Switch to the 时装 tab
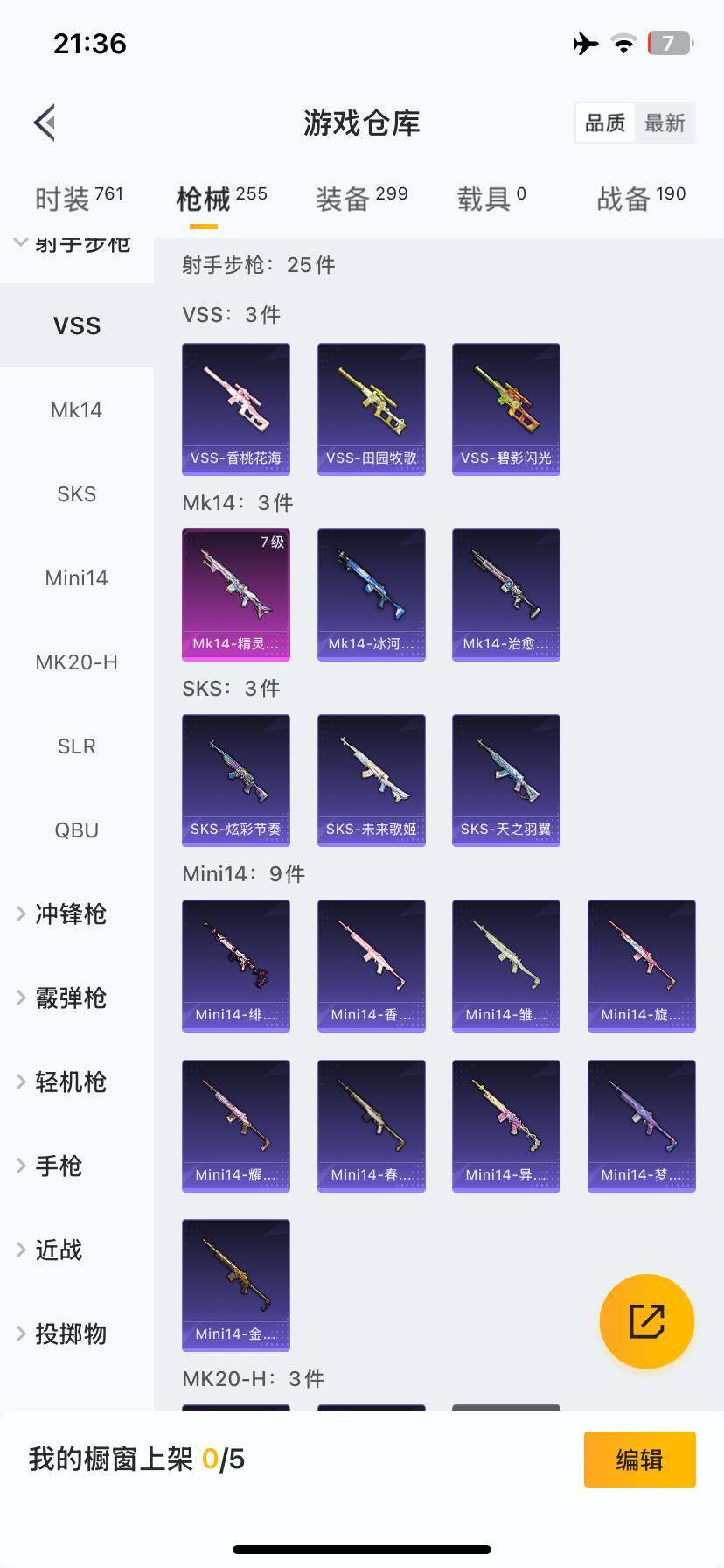This screenshot has height=1568, width=724. coord(78,199)
